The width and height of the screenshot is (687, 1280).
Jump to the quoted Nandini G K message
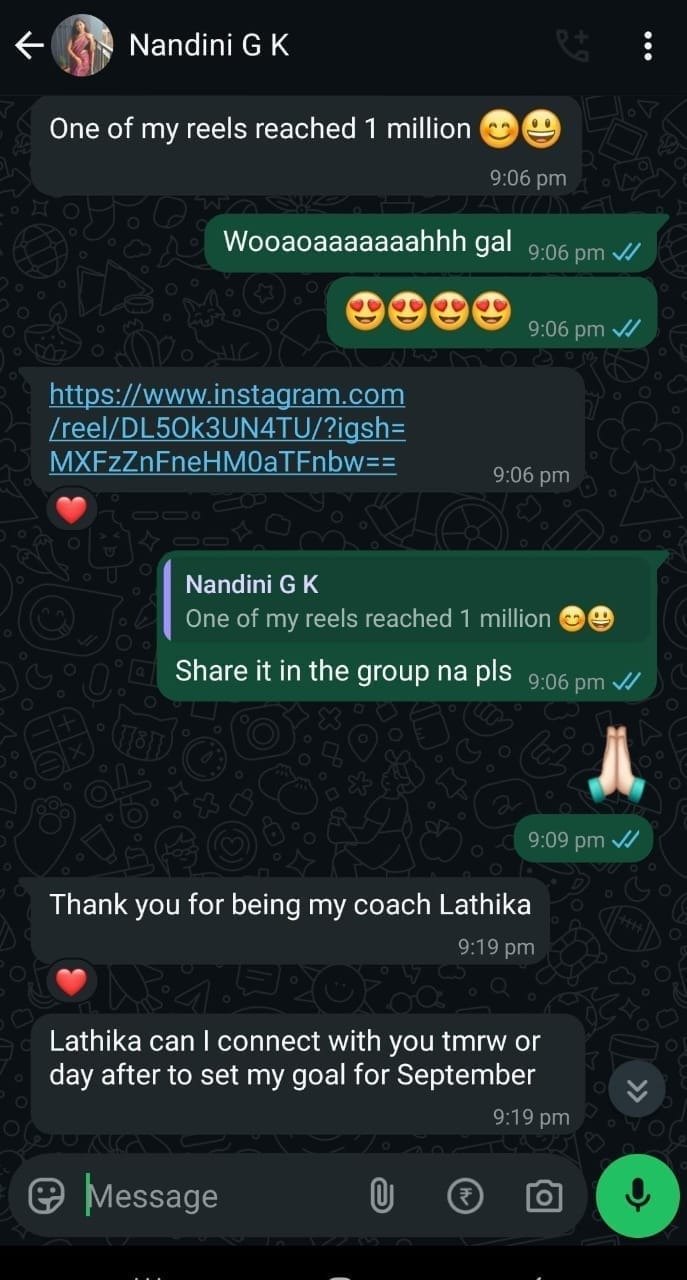[x=400, y=602]
